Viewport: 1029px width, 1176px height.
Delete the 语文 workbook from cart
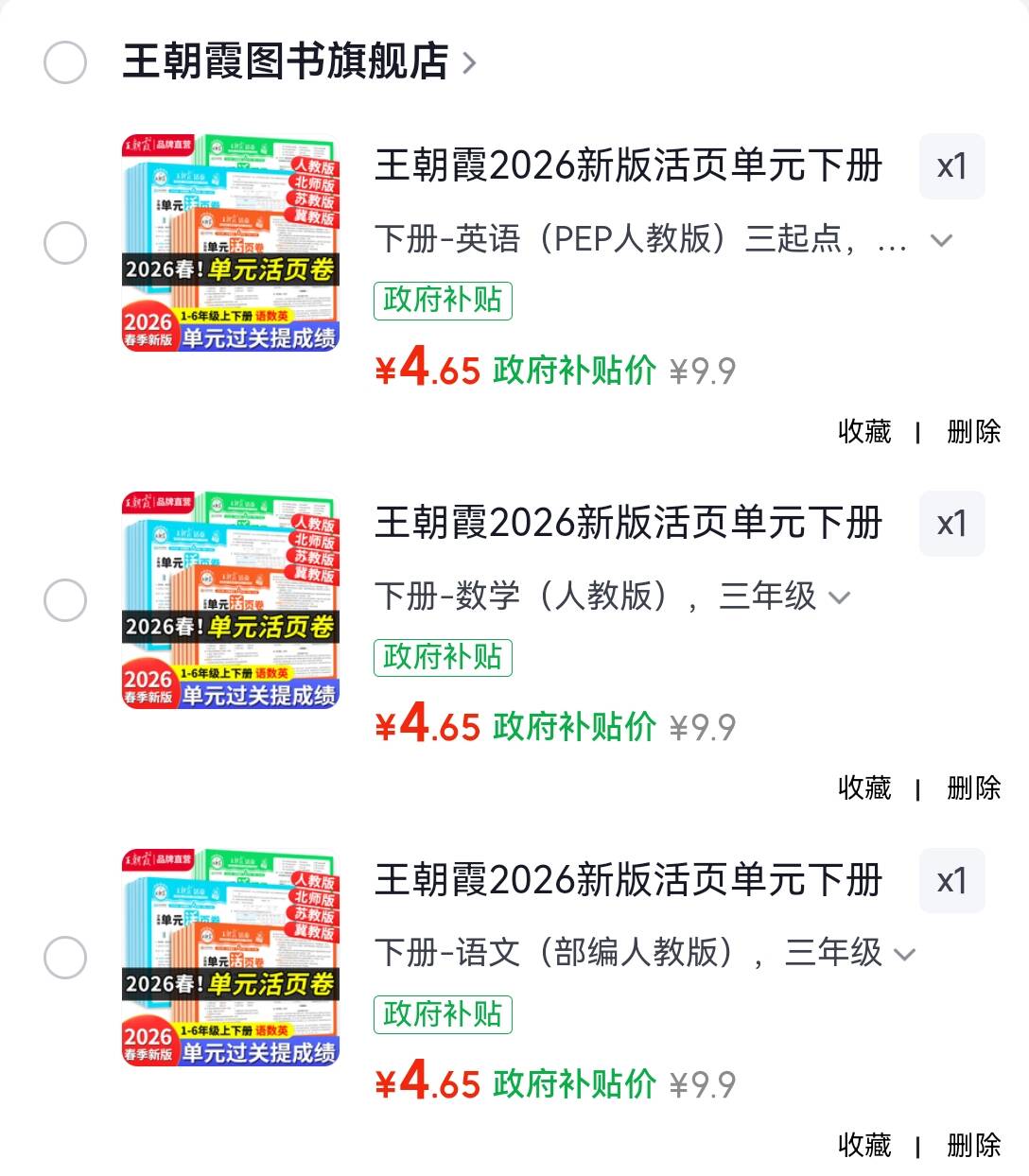pos(973,1146)
